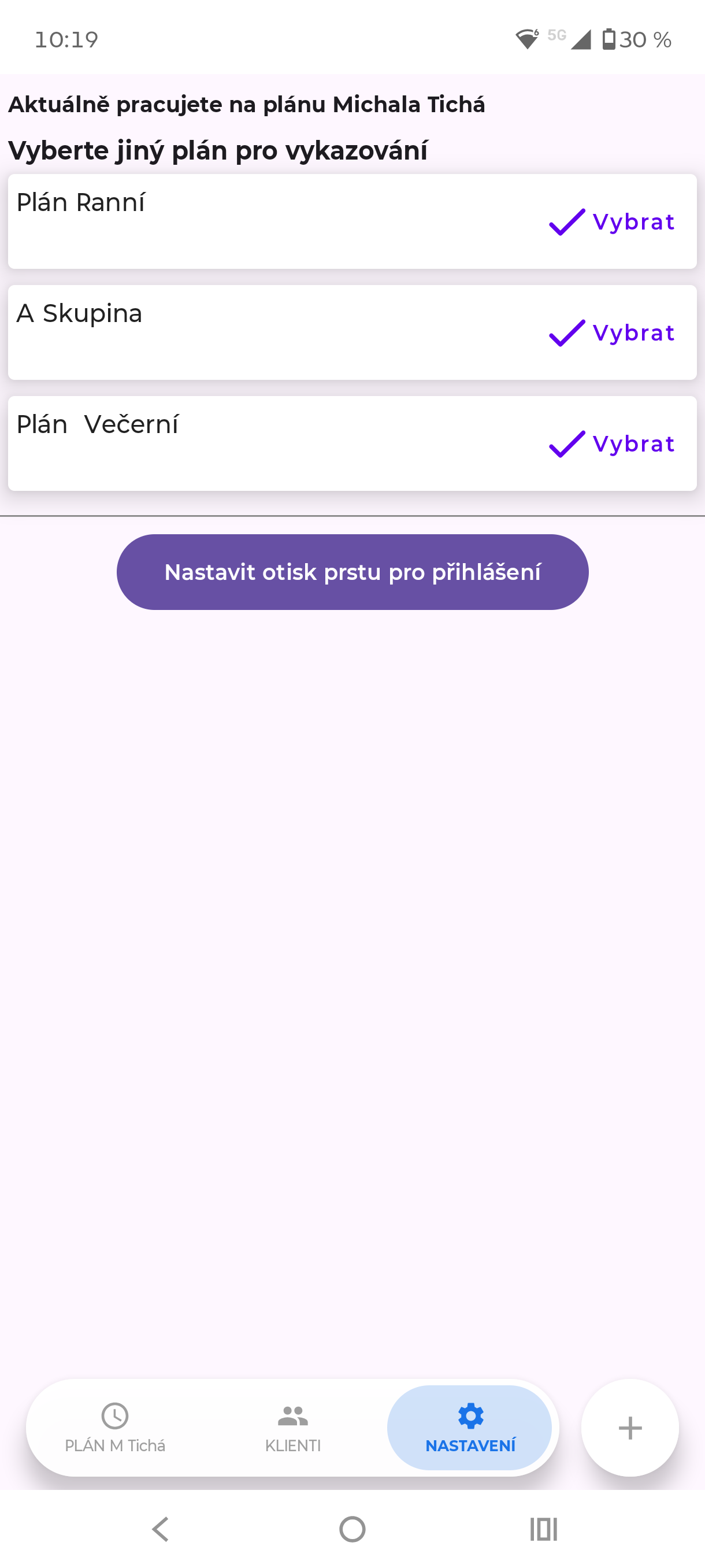Select Vybrat for Plán Večerní
705x1568 pixels.
pos(610,443)
